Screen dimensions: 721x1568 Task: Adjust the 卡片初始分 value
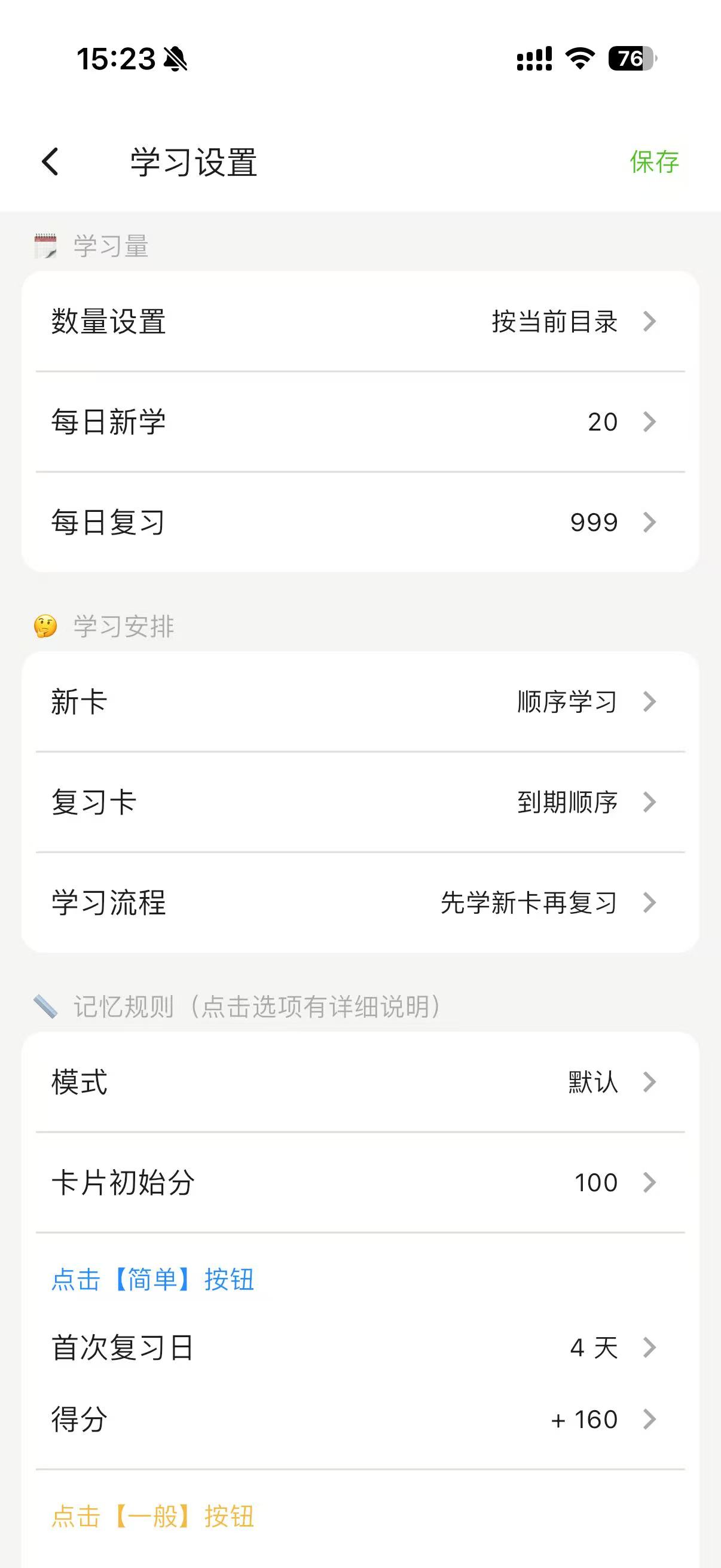[x=360, y=1183]
